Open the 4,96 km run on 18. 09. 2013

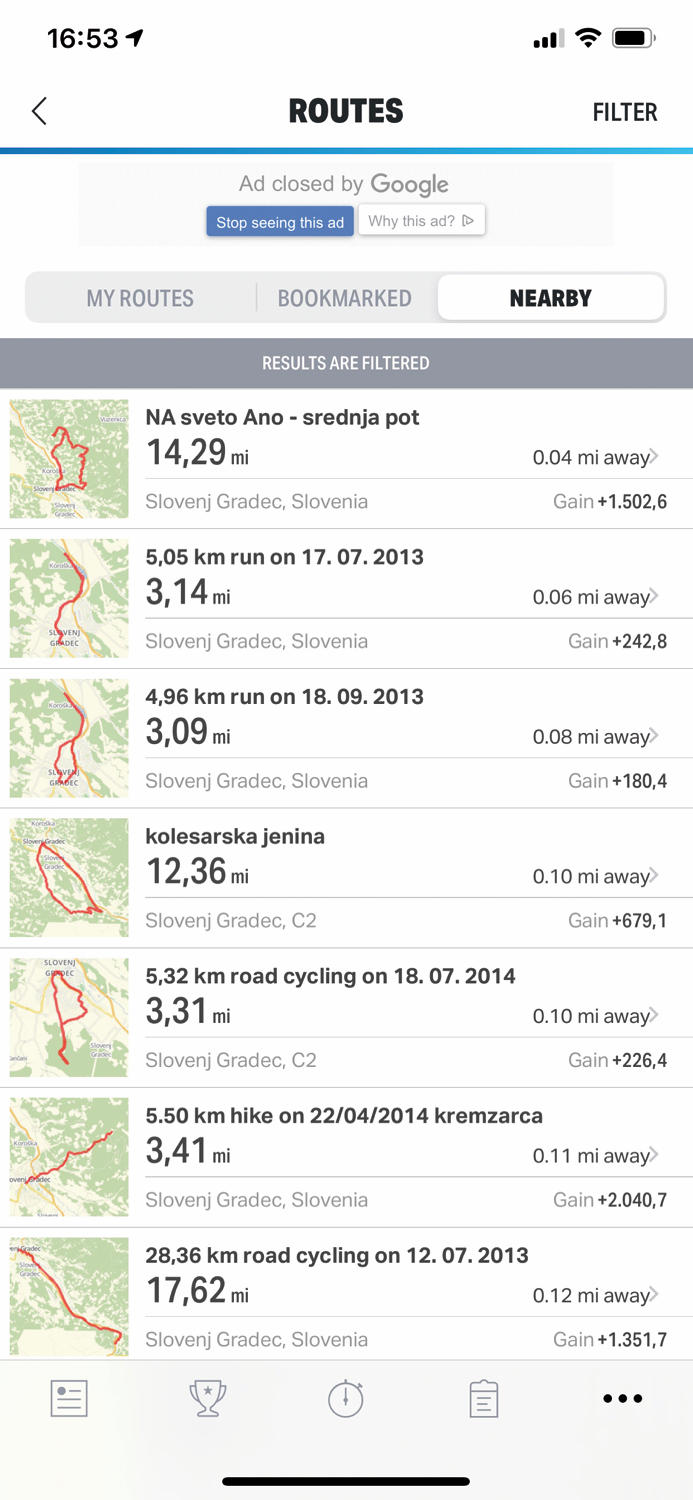pyautogui.click(x=346, y=739)
